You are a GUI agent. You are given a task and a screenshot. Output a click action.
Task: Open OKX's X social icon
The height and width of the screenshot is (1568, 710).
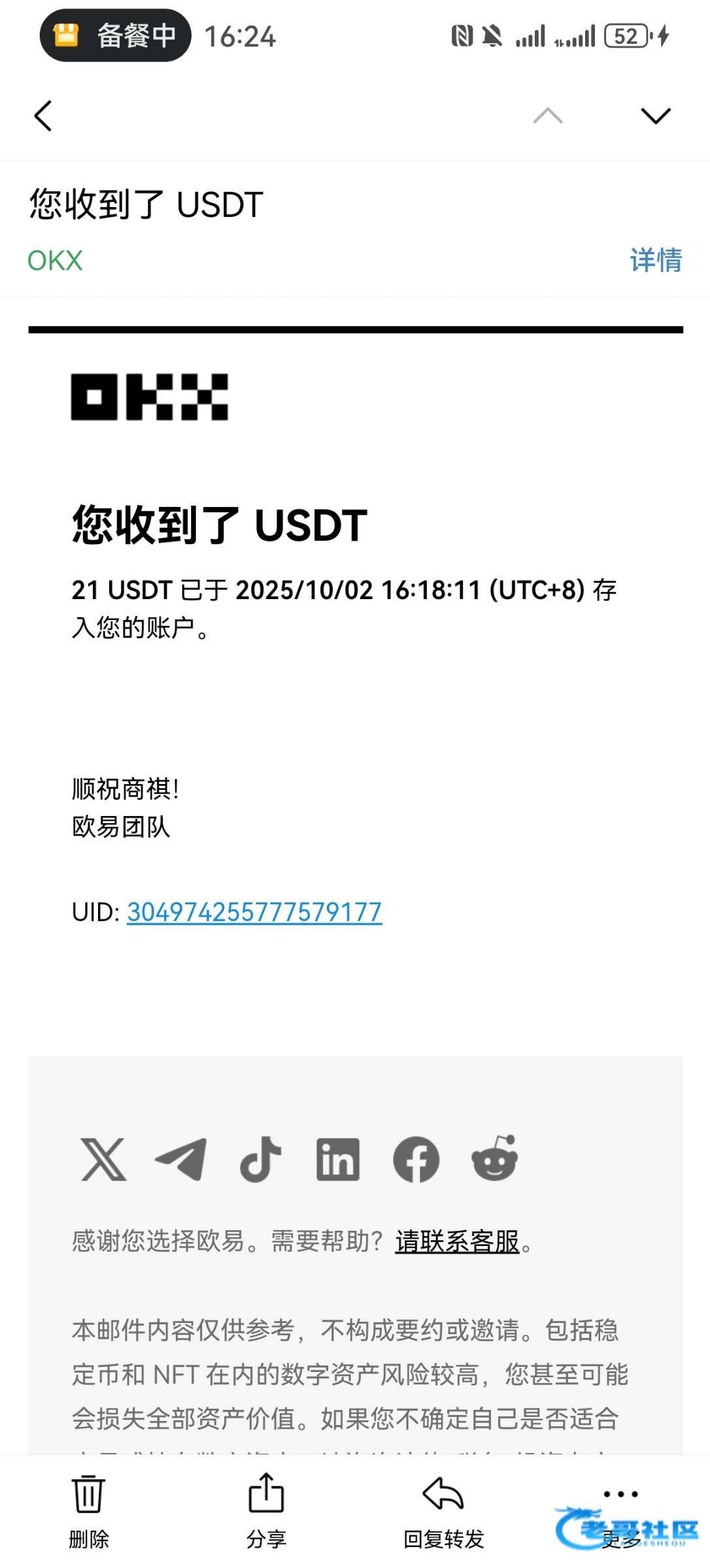point(103,1159)
